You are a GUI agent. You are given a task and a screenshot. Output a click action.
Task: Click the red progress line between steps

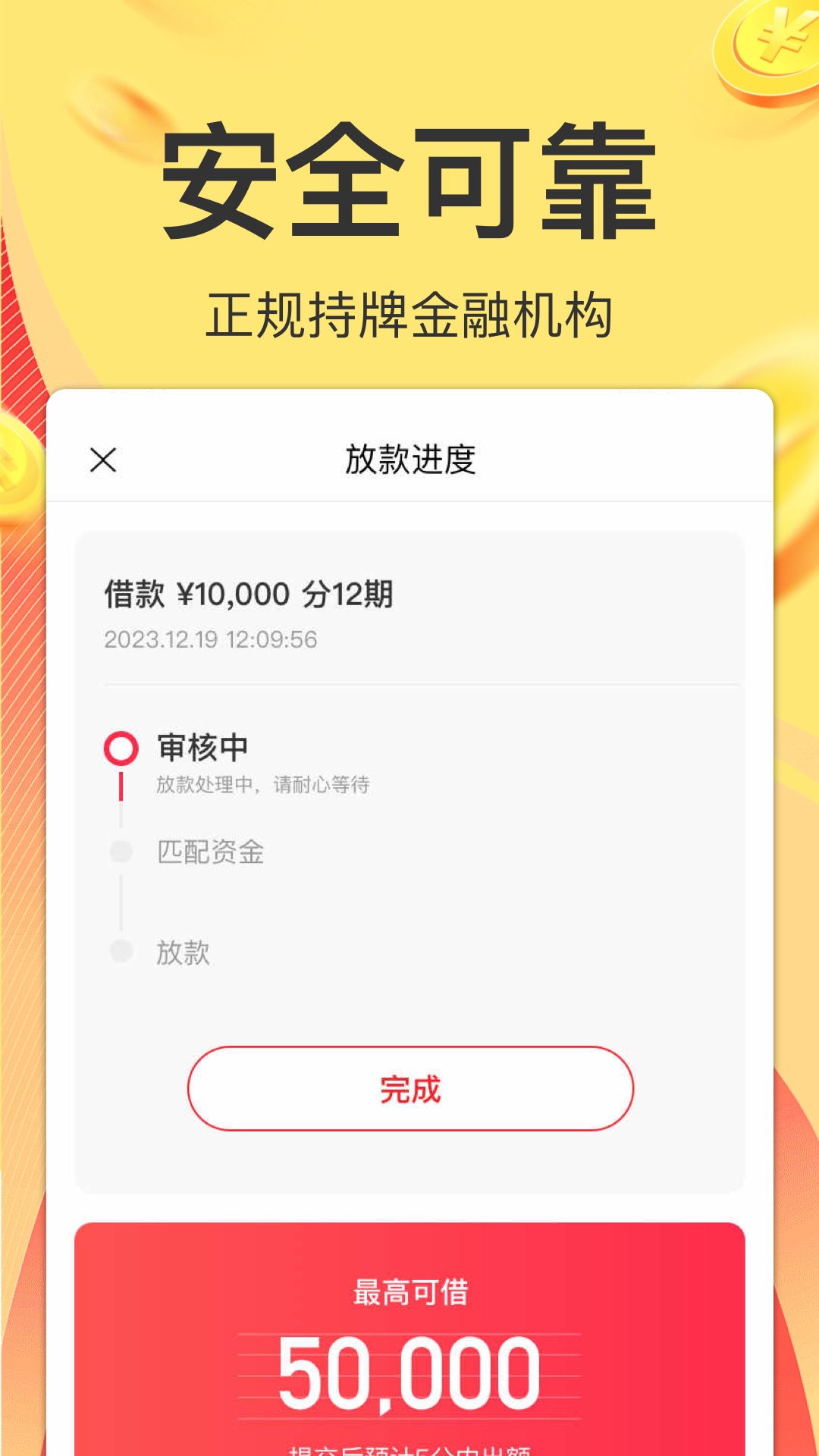[x=121, y=787]
